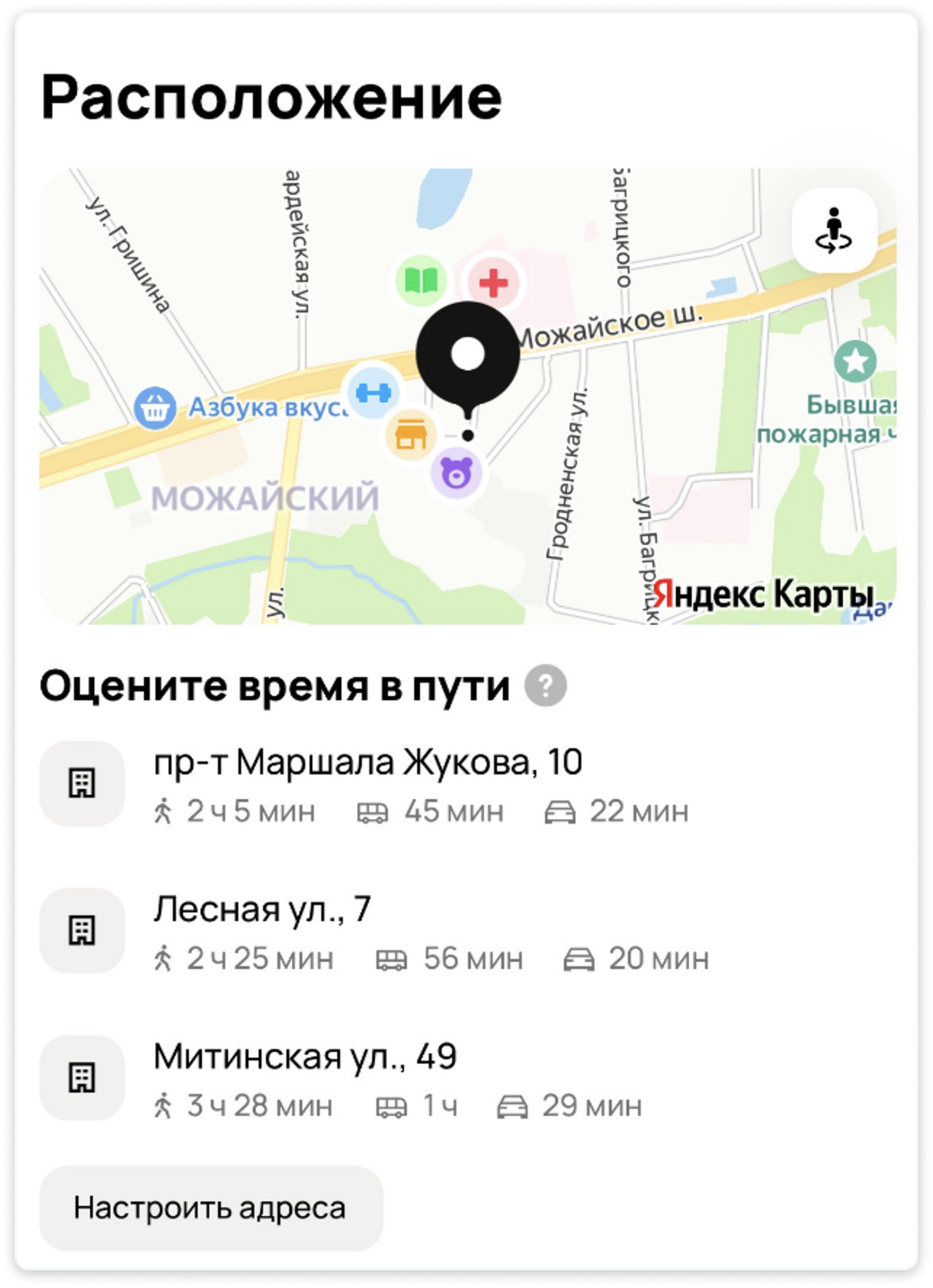This screenshot has height=1288, width=933.
Task: Select the walking icon for Митинская ул., 49
Action: tap(166, 1106)
